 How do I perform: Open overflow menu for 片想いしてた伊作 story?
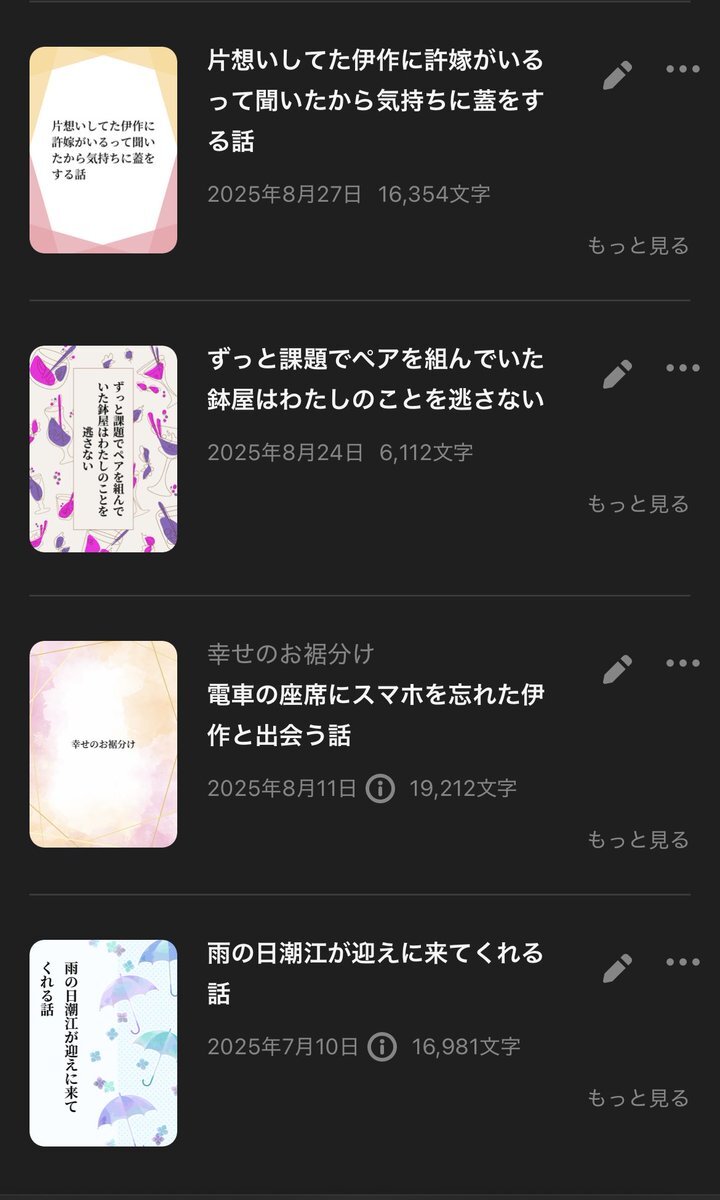682,69
